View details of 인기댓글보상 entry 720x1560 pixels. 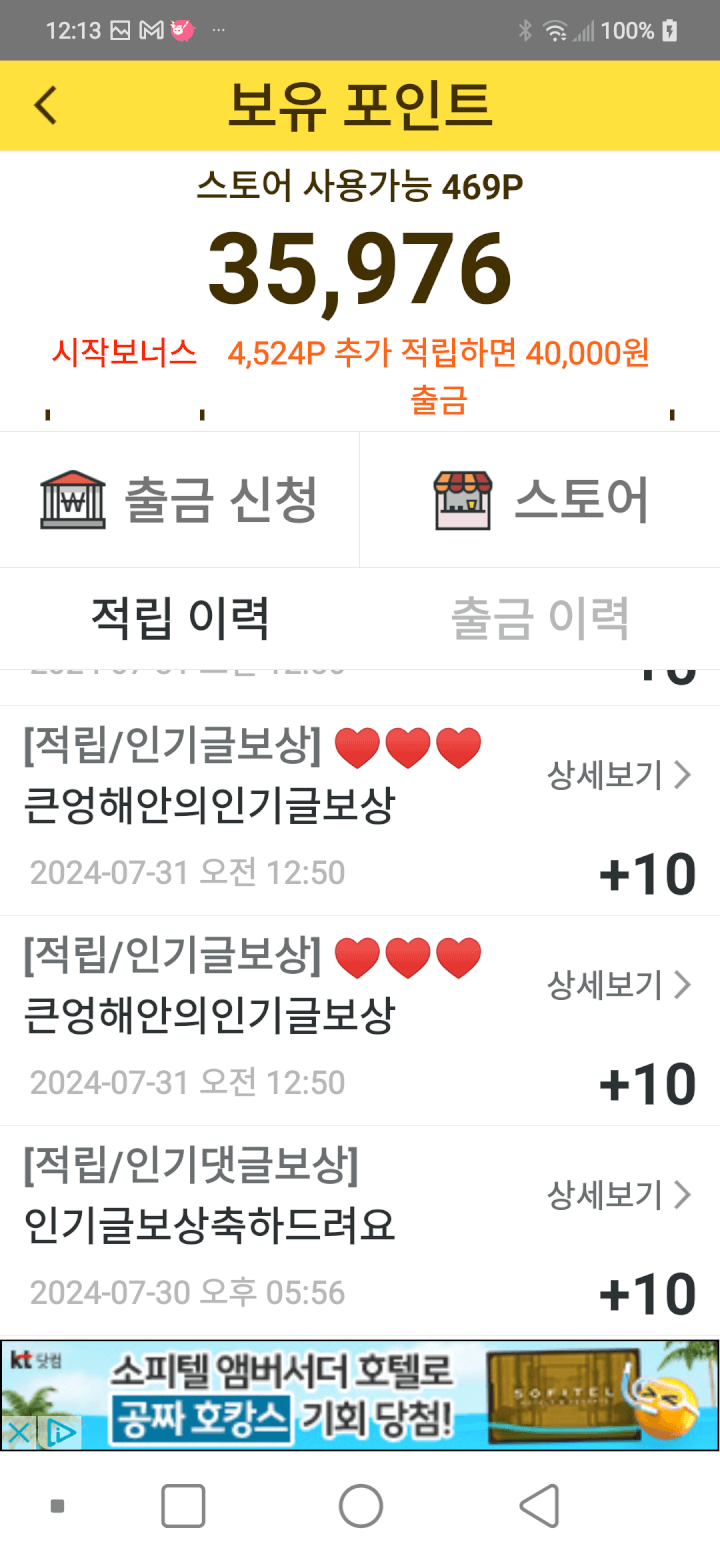[619, 1194]
